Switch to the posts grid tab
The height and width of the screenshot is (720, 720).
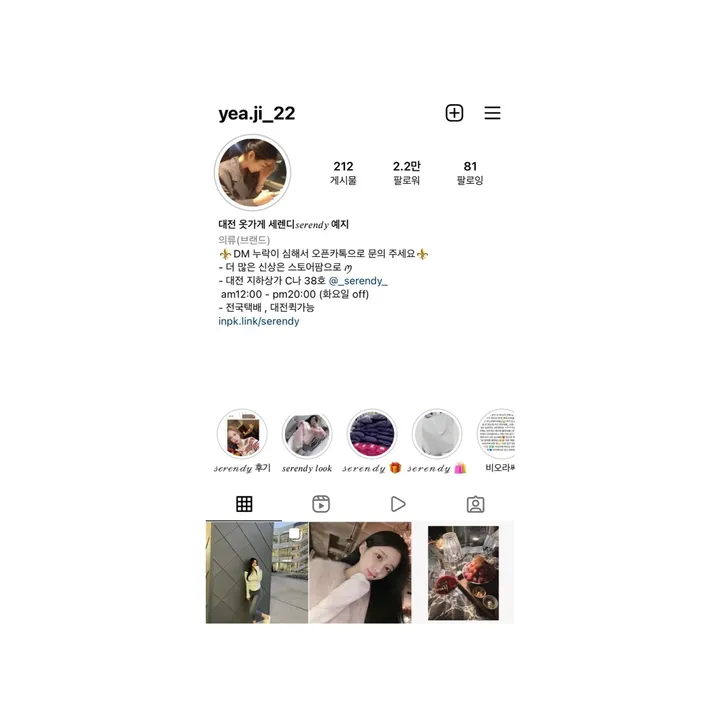tap(244, 504)
